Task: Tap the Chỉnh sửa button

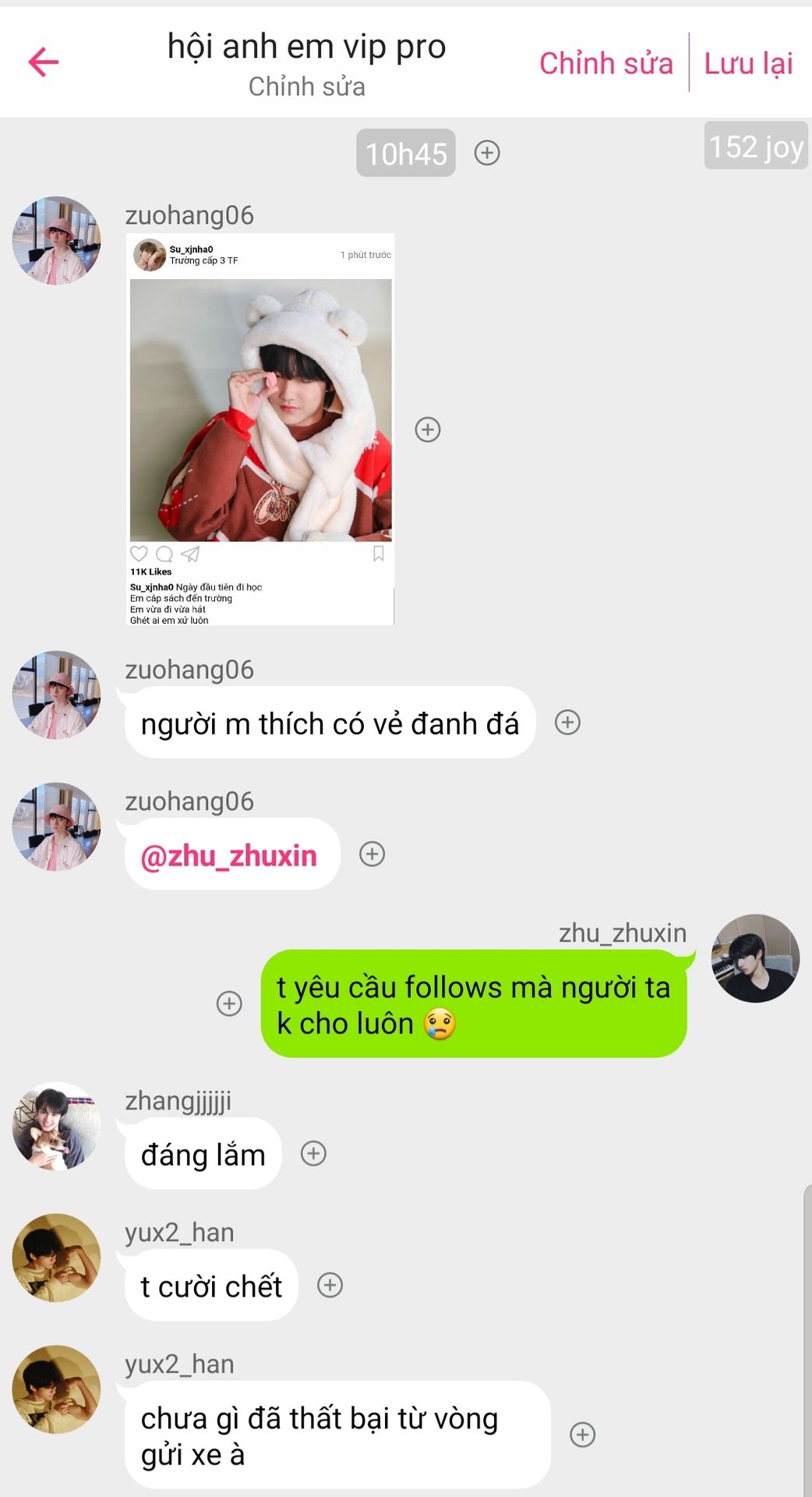Action: point(605,63)
